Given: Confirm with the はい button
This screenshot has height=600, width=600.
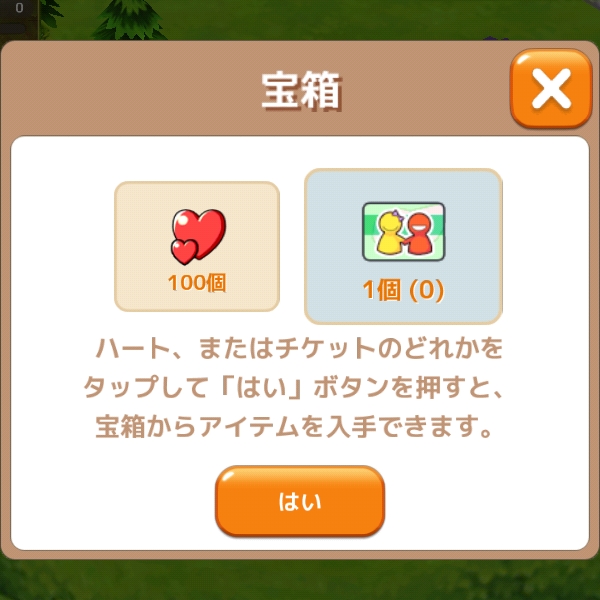Looking at the screenshot, I should tap(299, 501).
